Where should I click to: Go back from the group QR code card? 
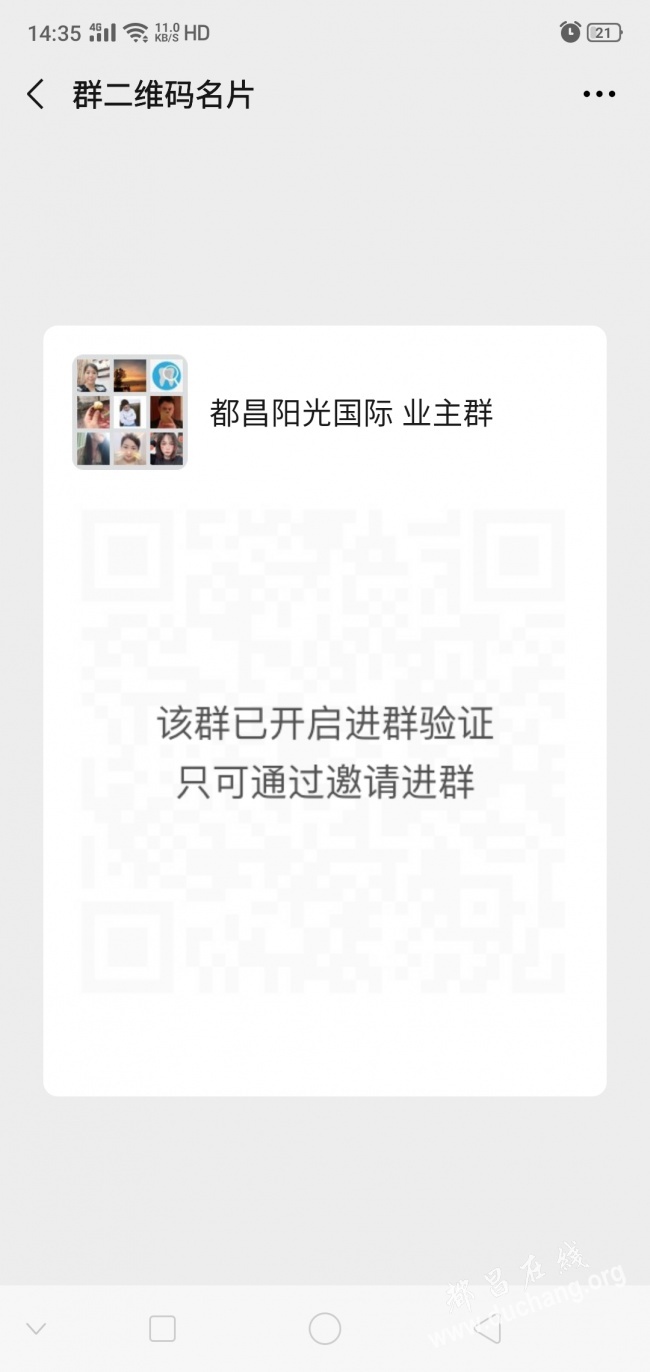click(x=36, y=95)
